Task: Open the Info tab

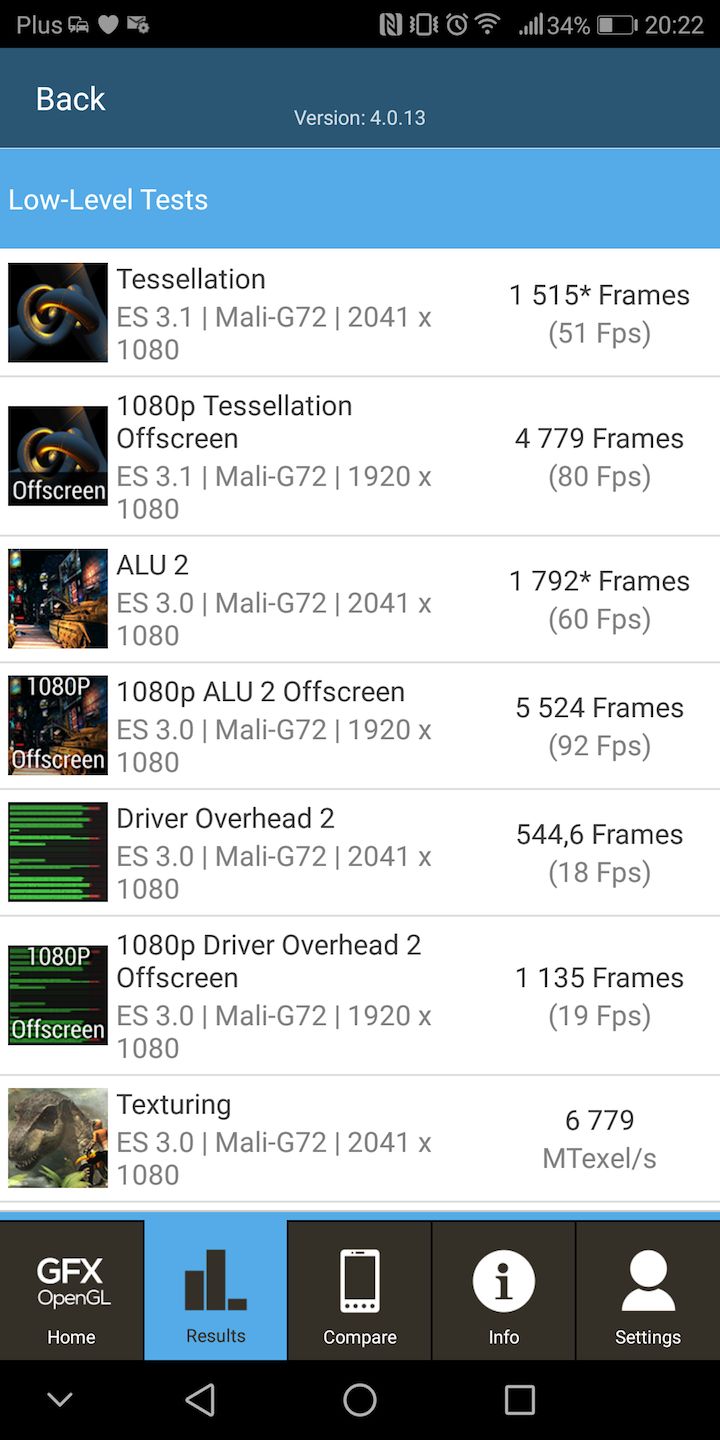Action: click(x=504, y=1291)
